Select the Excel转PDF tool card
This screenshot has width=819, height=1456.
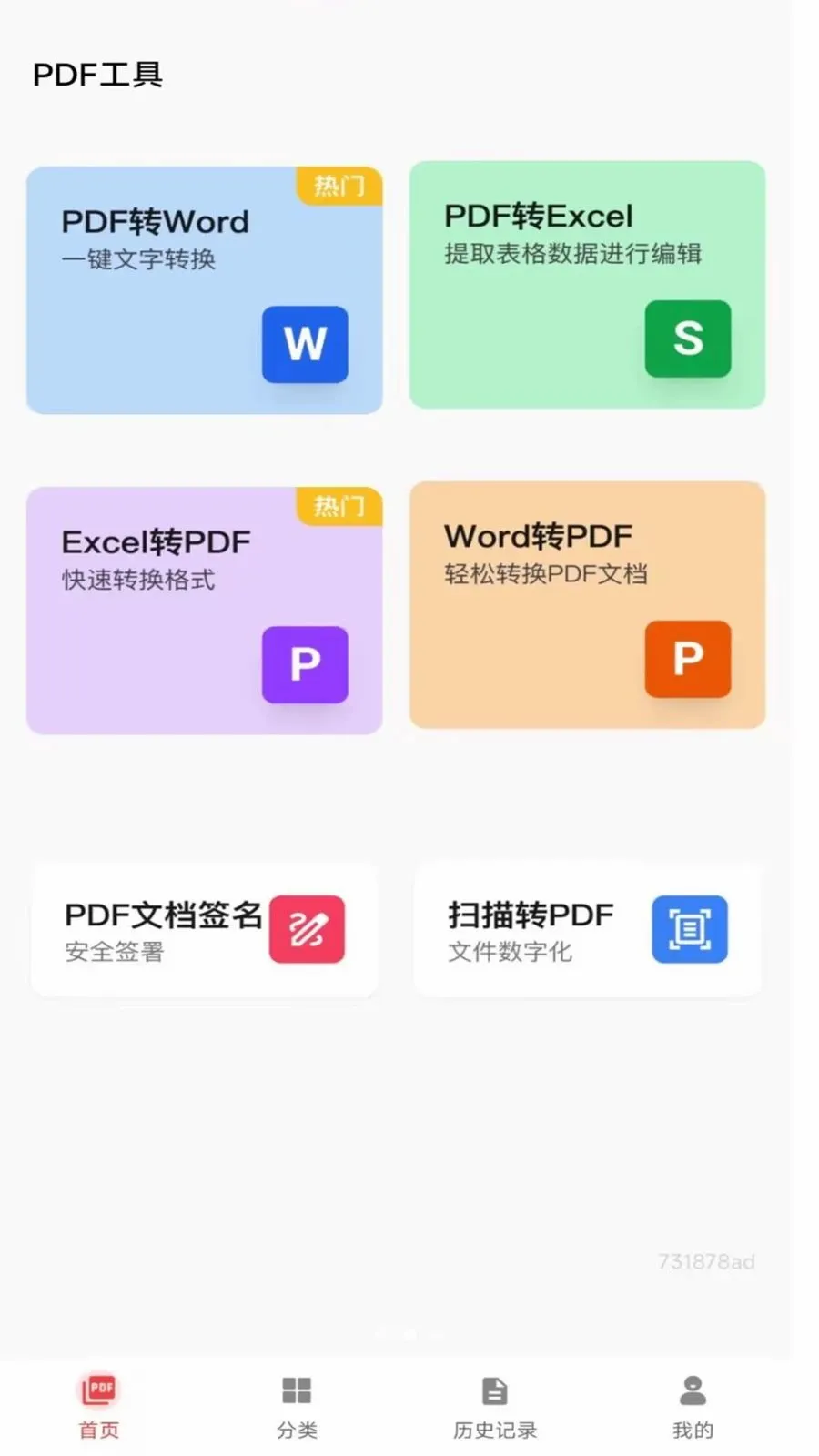205,611
